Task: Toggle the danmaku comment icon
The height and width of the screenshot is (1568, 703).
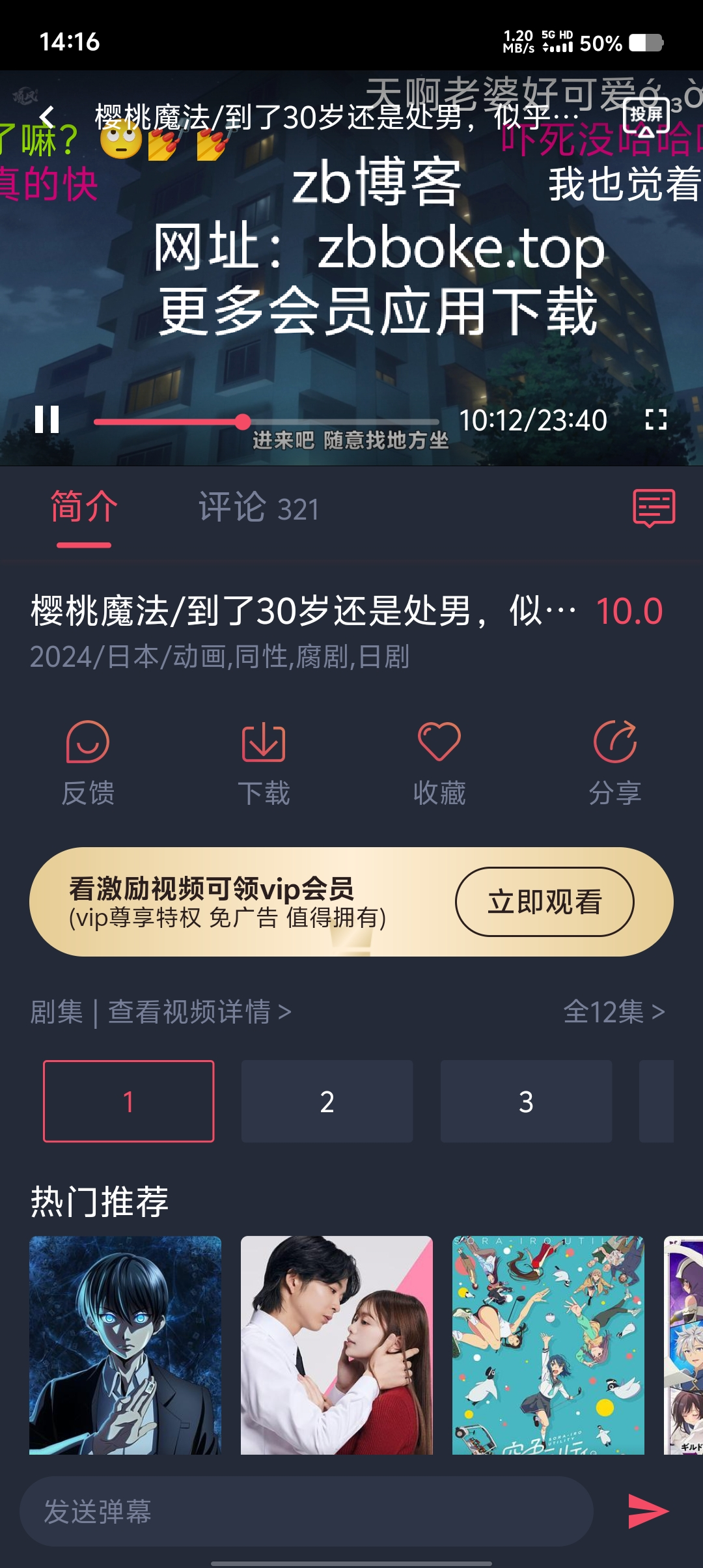Action: click(654, 508)
